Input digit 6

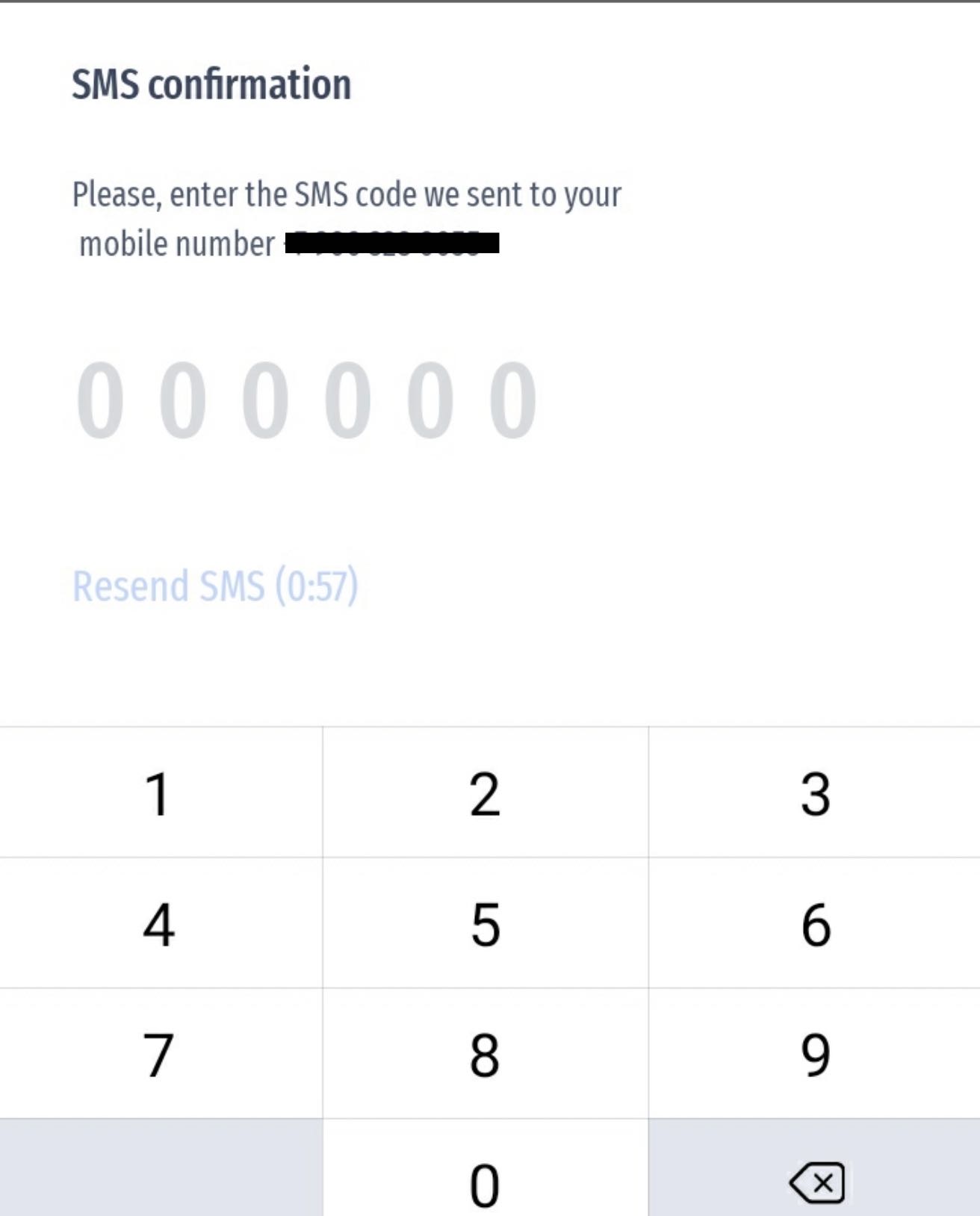[x=815, y=924]
